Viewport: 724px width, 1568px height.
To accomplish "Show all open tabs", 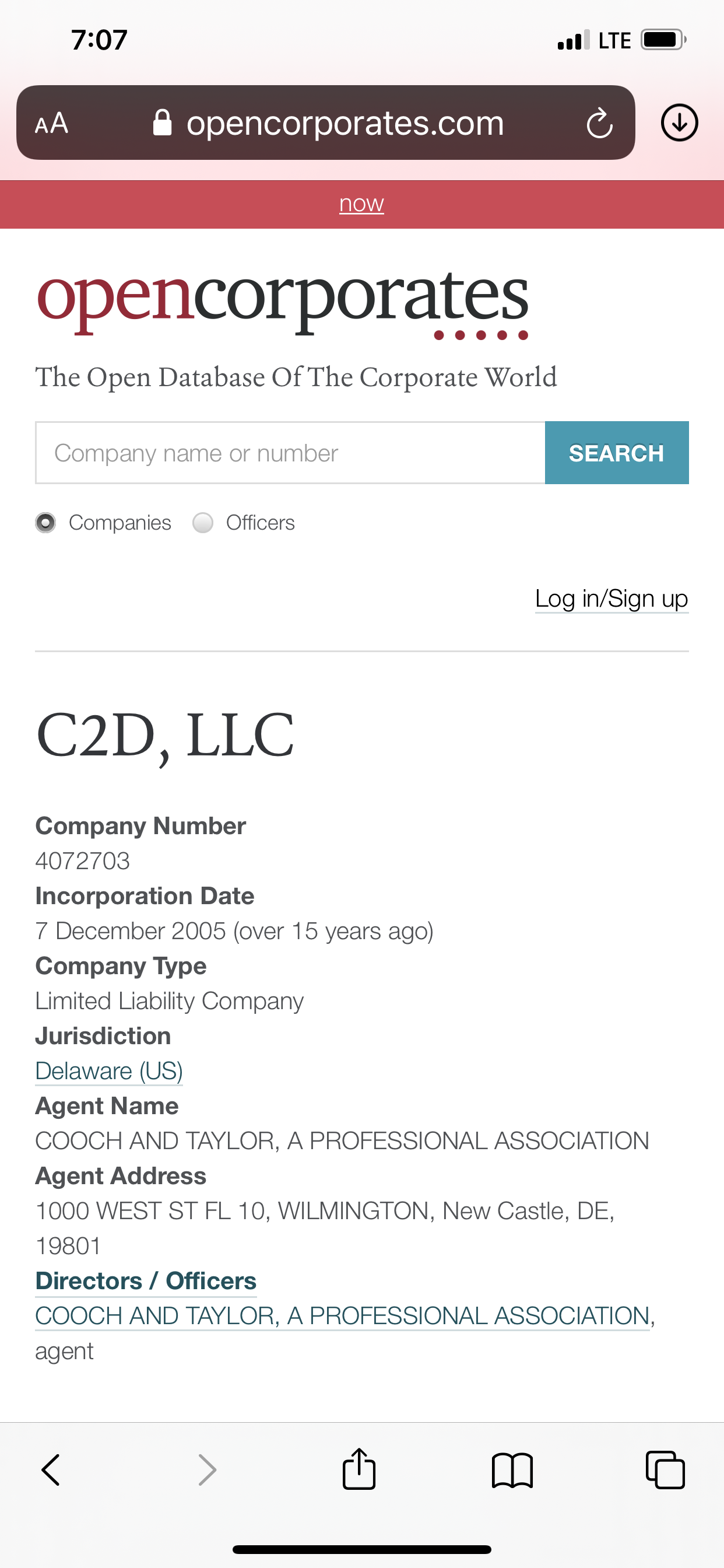I will pyautogui.click(x=665, y=1469).
